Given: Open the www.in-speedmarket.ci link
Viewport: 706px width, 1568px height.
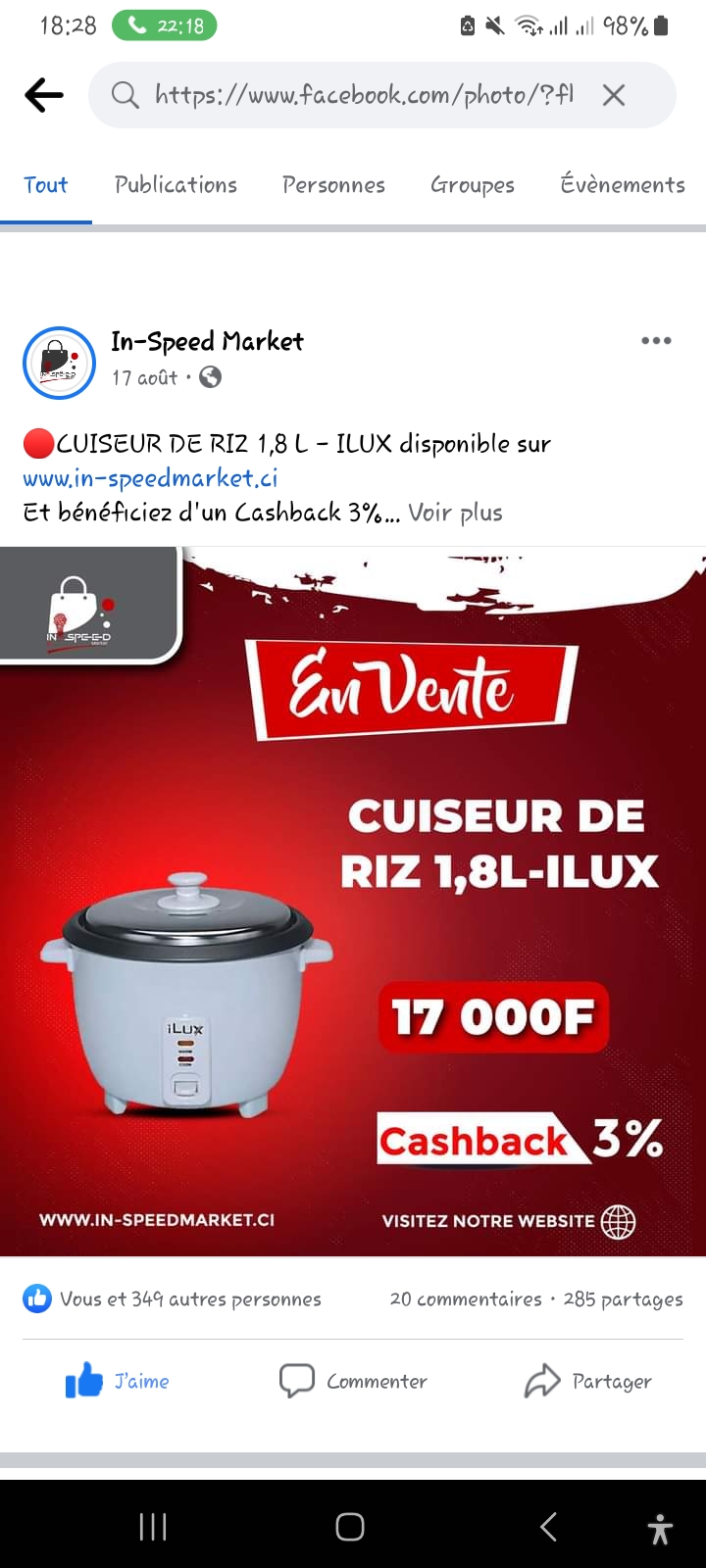Looking at the screenshot, I should pos(150,478).
